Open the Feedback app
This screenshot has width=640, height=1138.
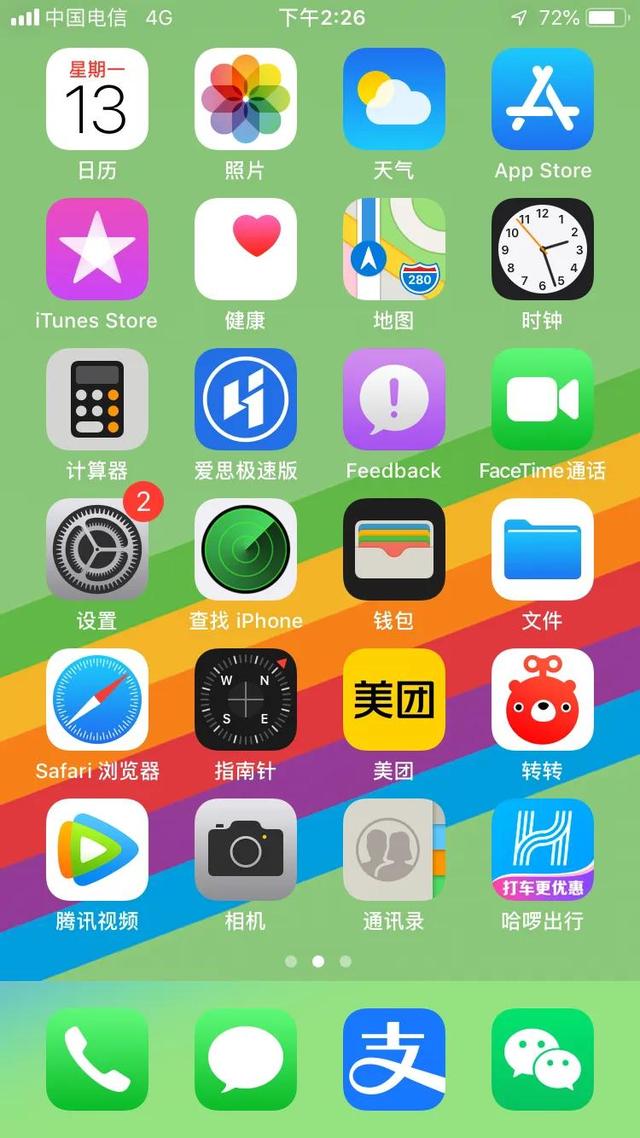(394, 399)
